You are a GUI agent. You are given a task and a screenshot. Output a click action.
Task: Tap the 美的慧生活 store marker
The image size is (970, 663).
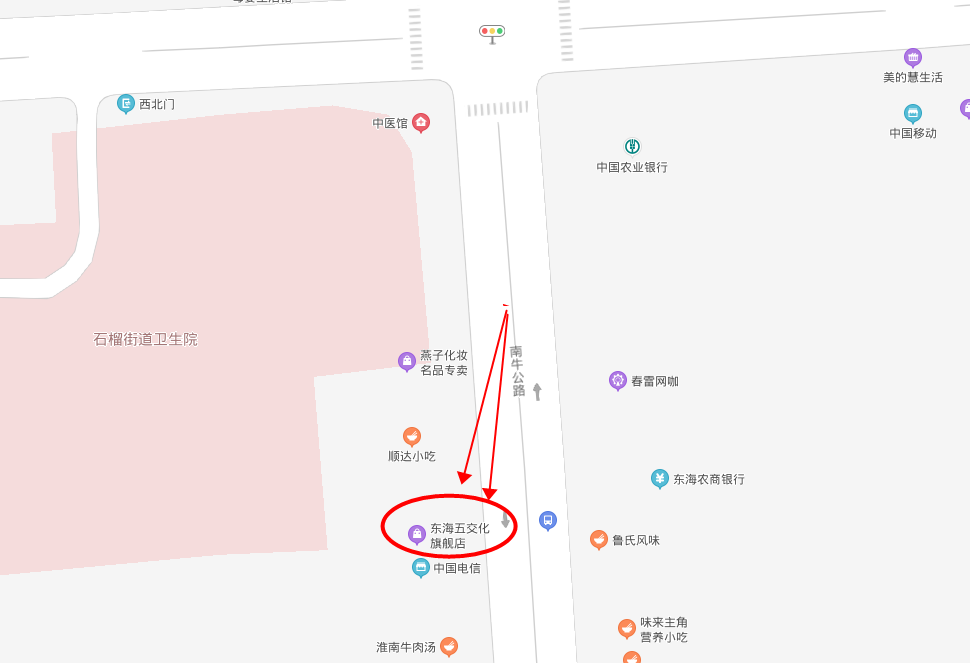912,58
